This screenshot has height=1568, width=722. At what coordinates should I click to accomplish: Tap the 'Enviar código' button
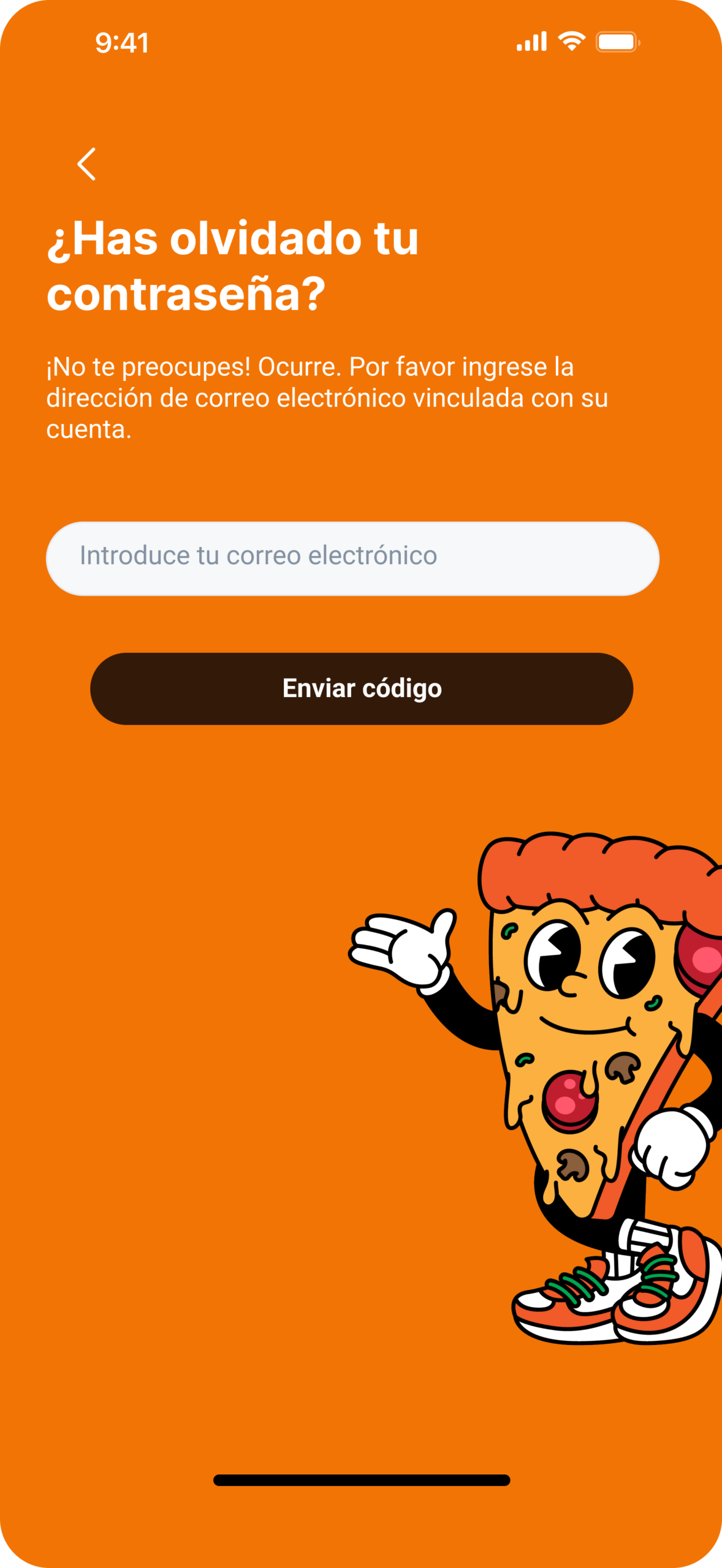[362, 688]
